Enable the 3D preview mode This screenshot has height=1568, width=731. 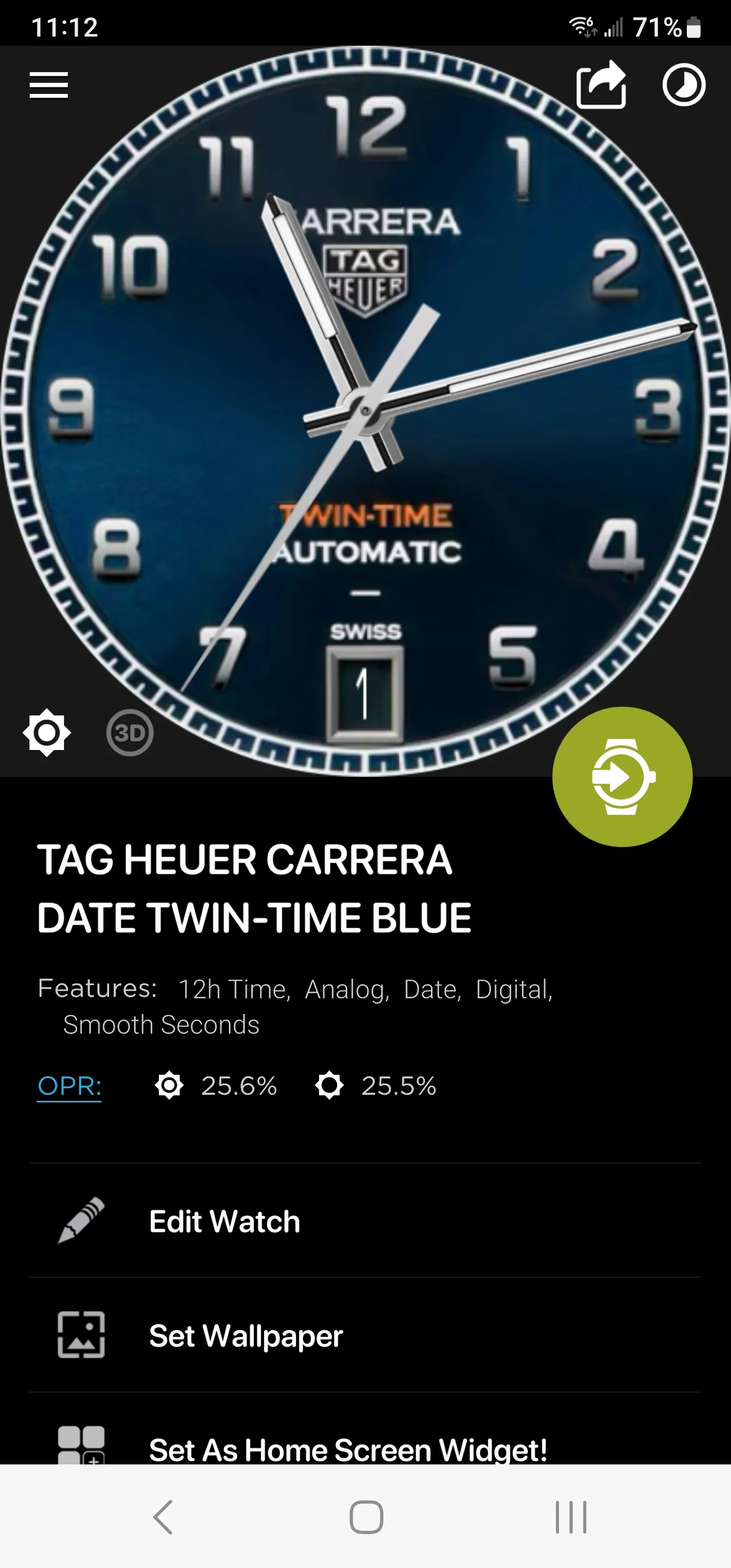click(129, 732)
